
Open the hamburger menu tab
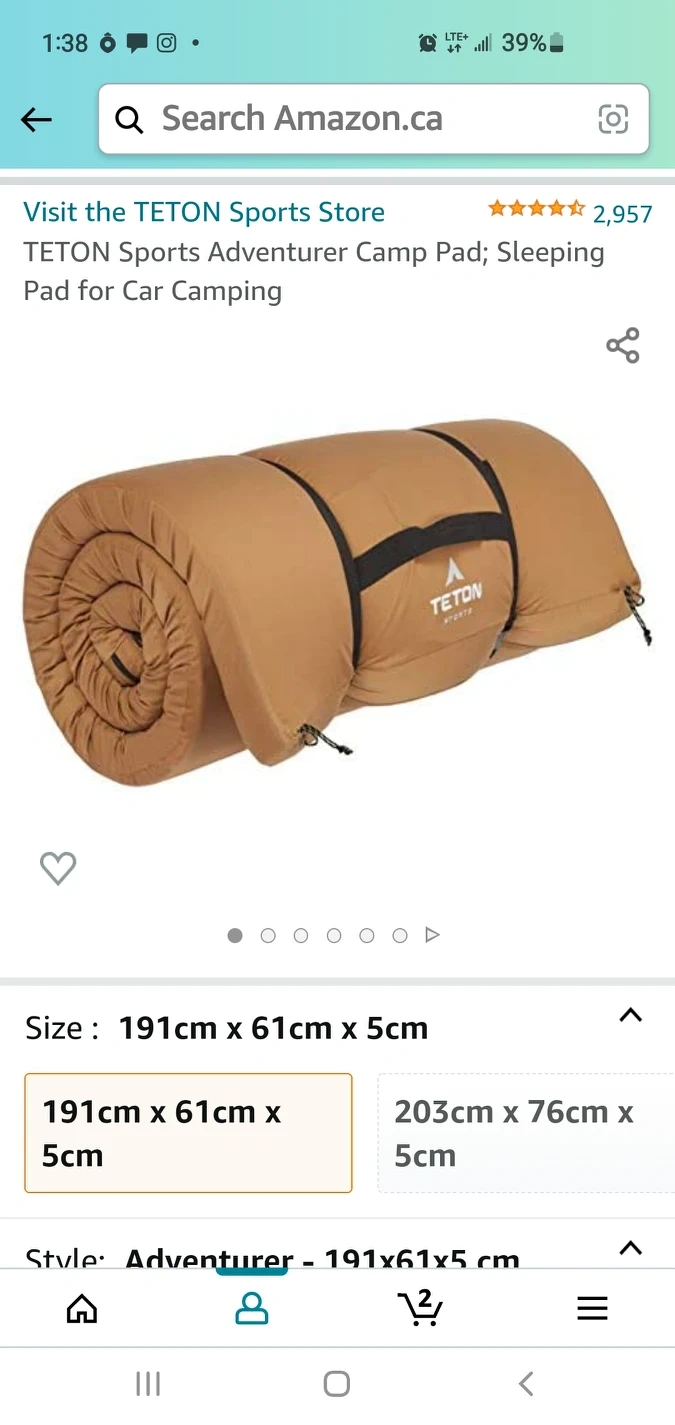click(x=592, y=1308)
